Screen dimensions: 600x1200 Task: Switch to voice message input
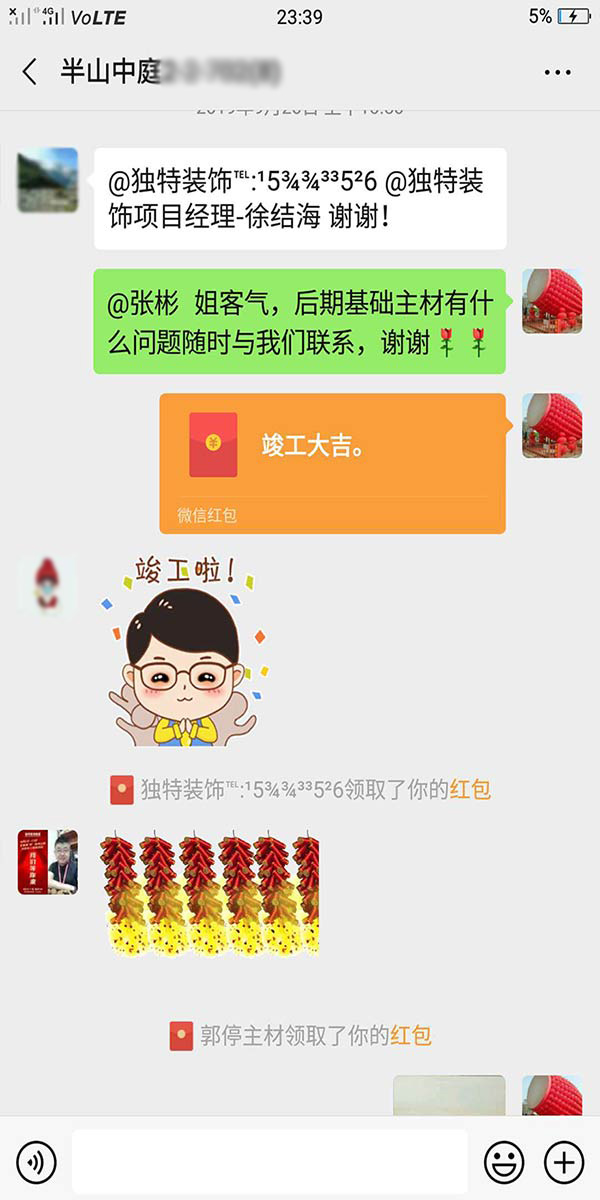coord(37,1162)
